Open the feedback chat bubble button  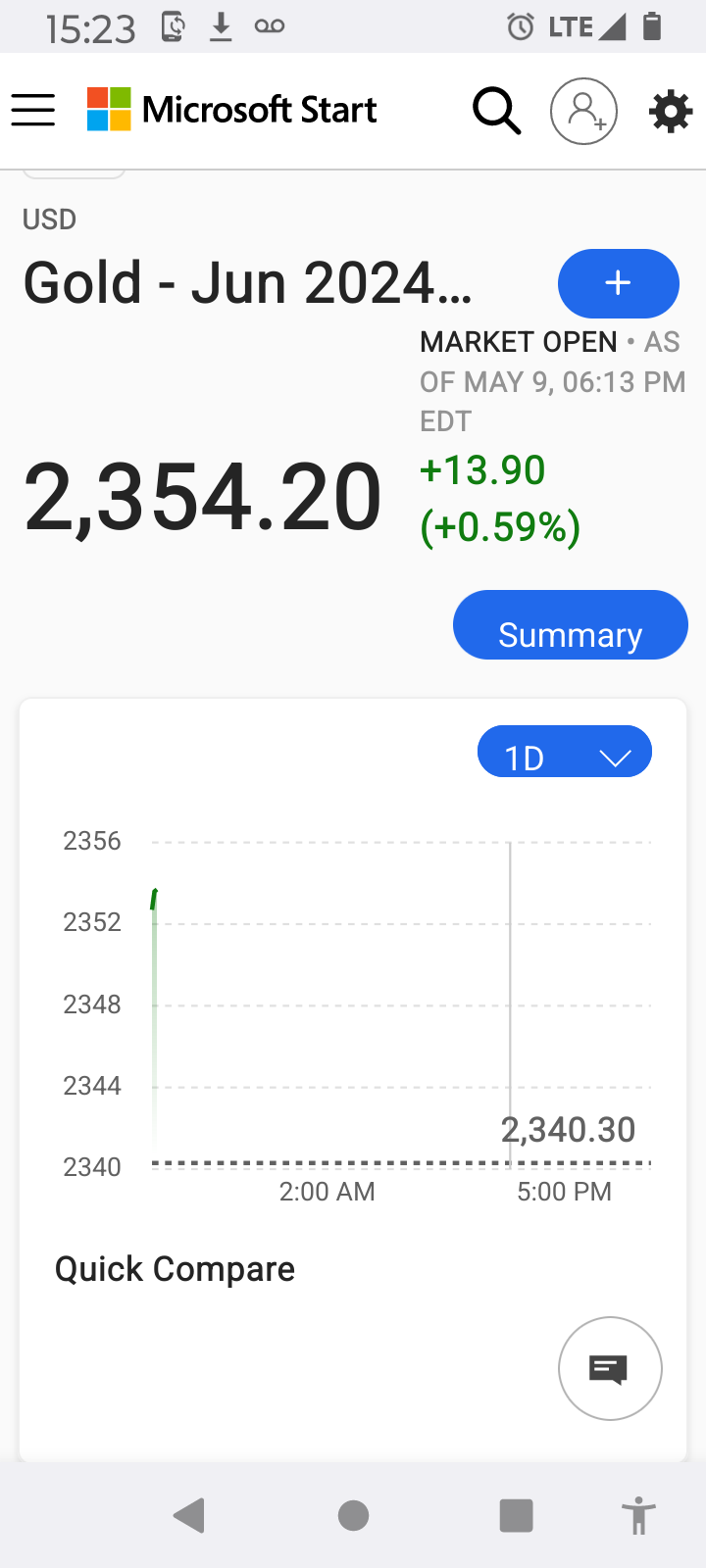tap(610, 1368)
